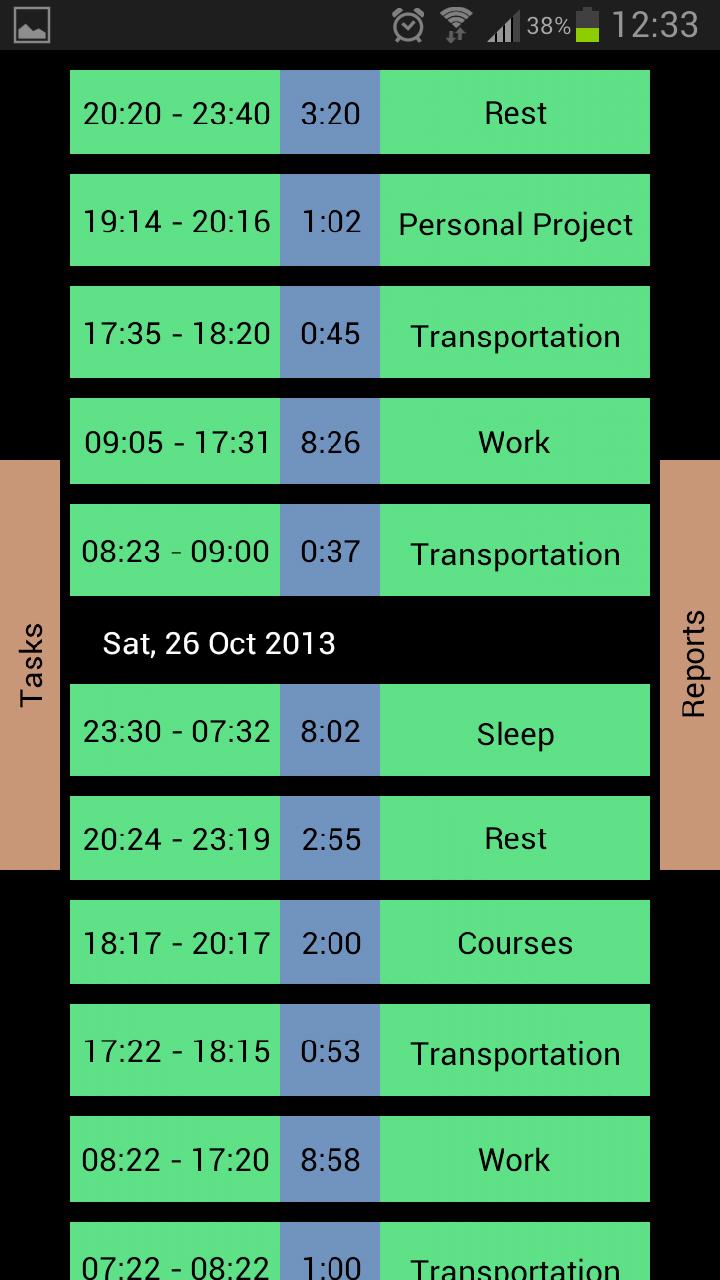The height and width of the screenshot is (1280, 720).
Task: Tap the alarm clock icon in the status bar
Action: pyautogui.click(x=408, y=23)
